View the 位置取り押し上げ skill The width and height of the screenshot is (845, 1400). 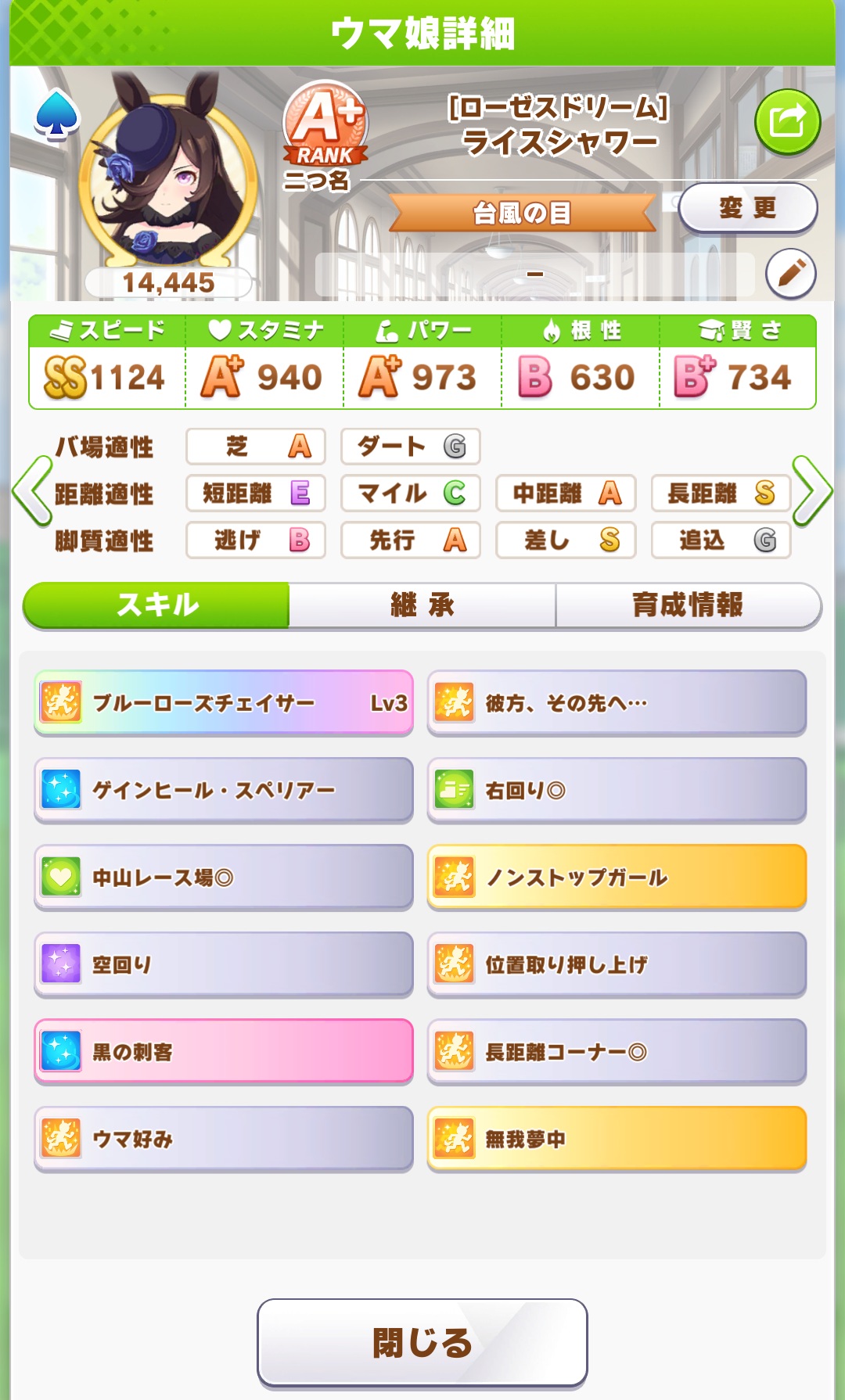click(617, 964)
